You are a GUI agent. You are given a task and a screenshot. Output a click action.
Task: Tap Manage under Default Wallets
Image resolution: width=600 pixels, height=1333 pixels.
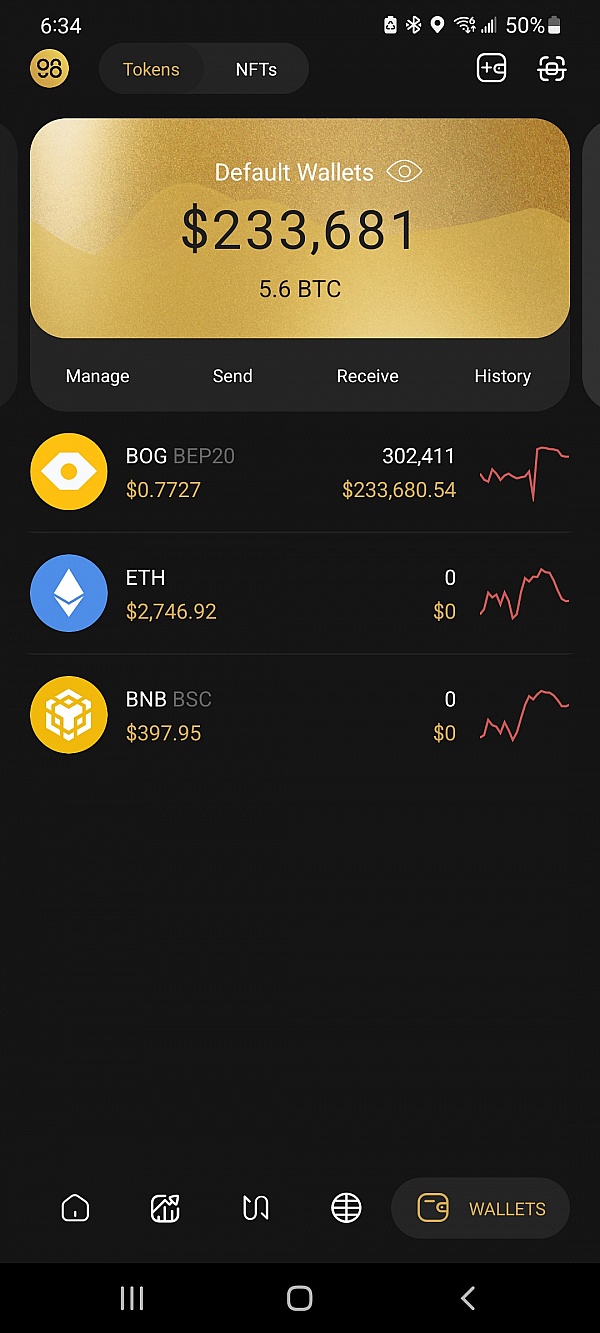[x=97, y=376]
